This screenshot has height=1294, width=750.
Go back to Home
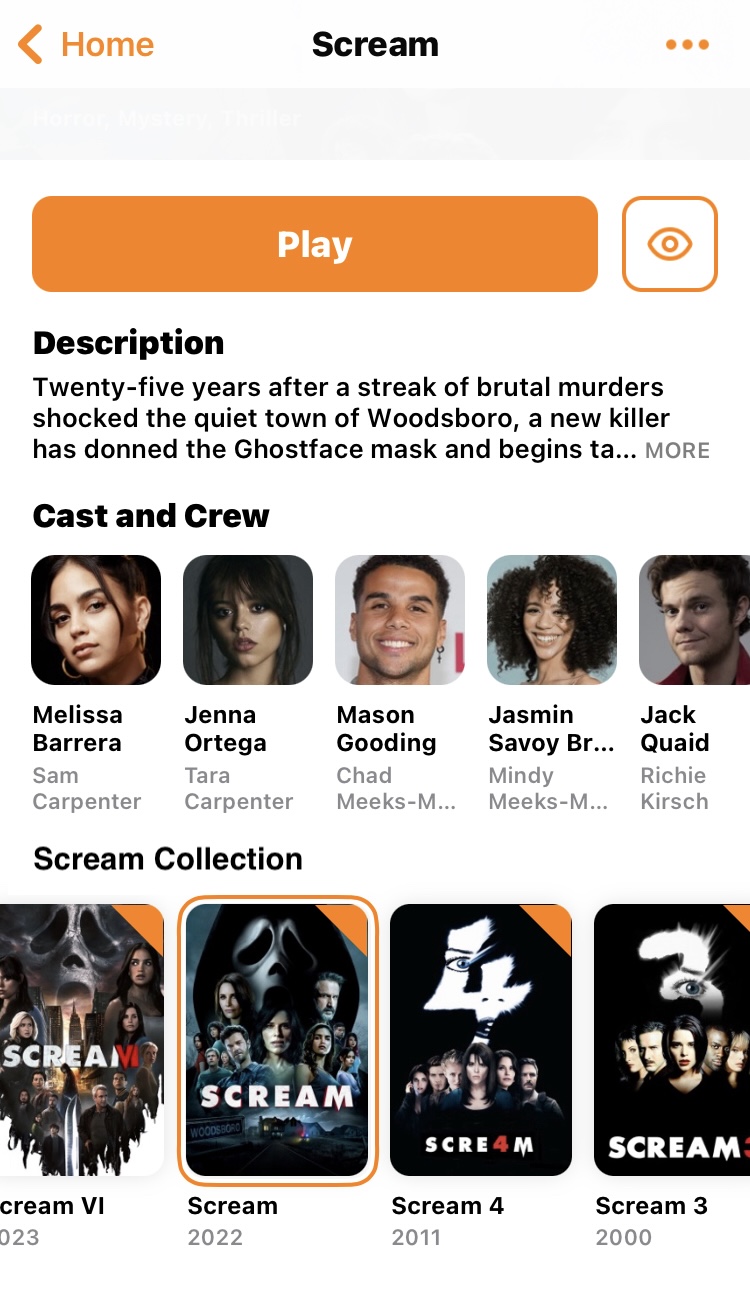pos(86,45)
